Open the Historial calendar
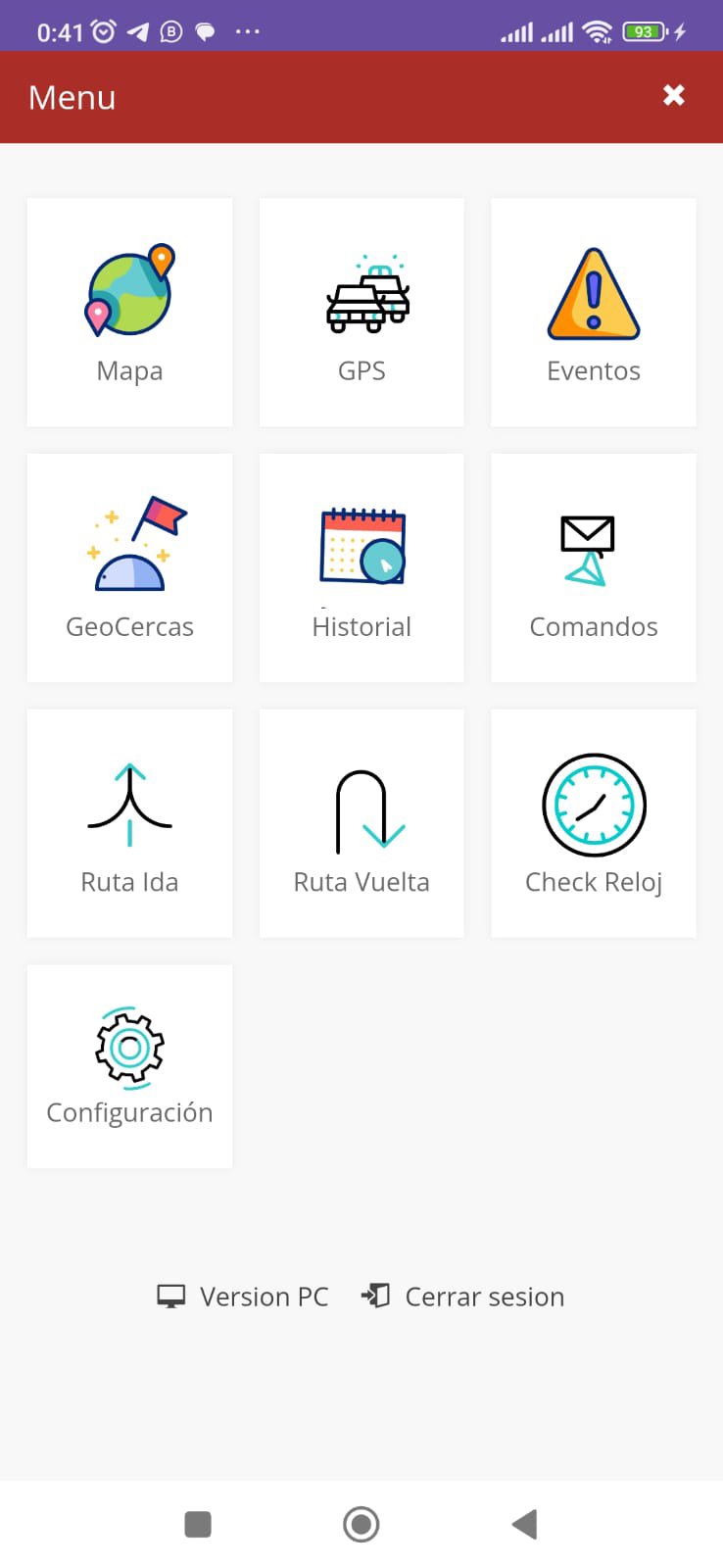The image size is (723, 1568). click(x=361, y=566)
